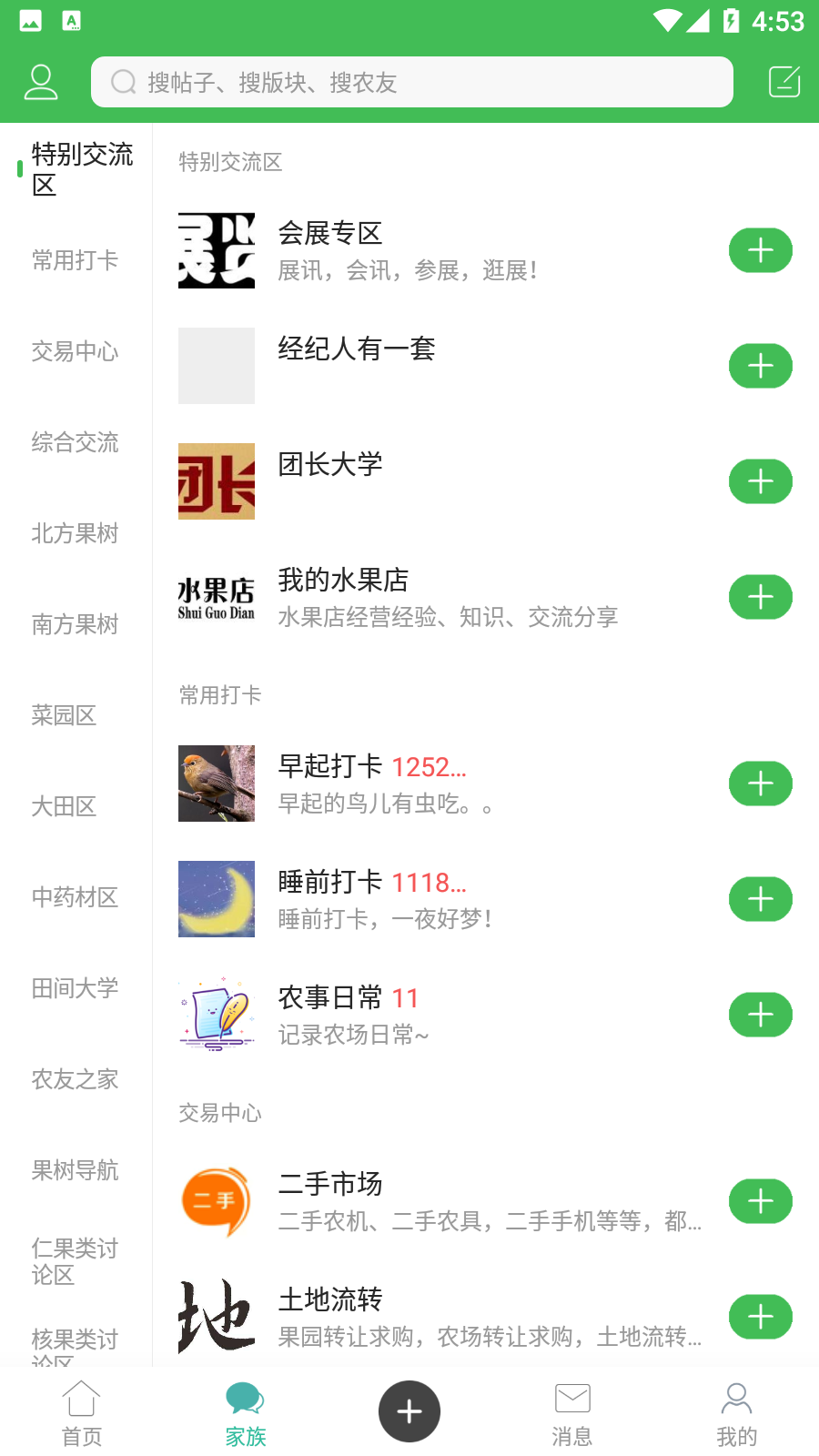Switch to the 交易中心 category
The image size is (819, 1456).
75,351
